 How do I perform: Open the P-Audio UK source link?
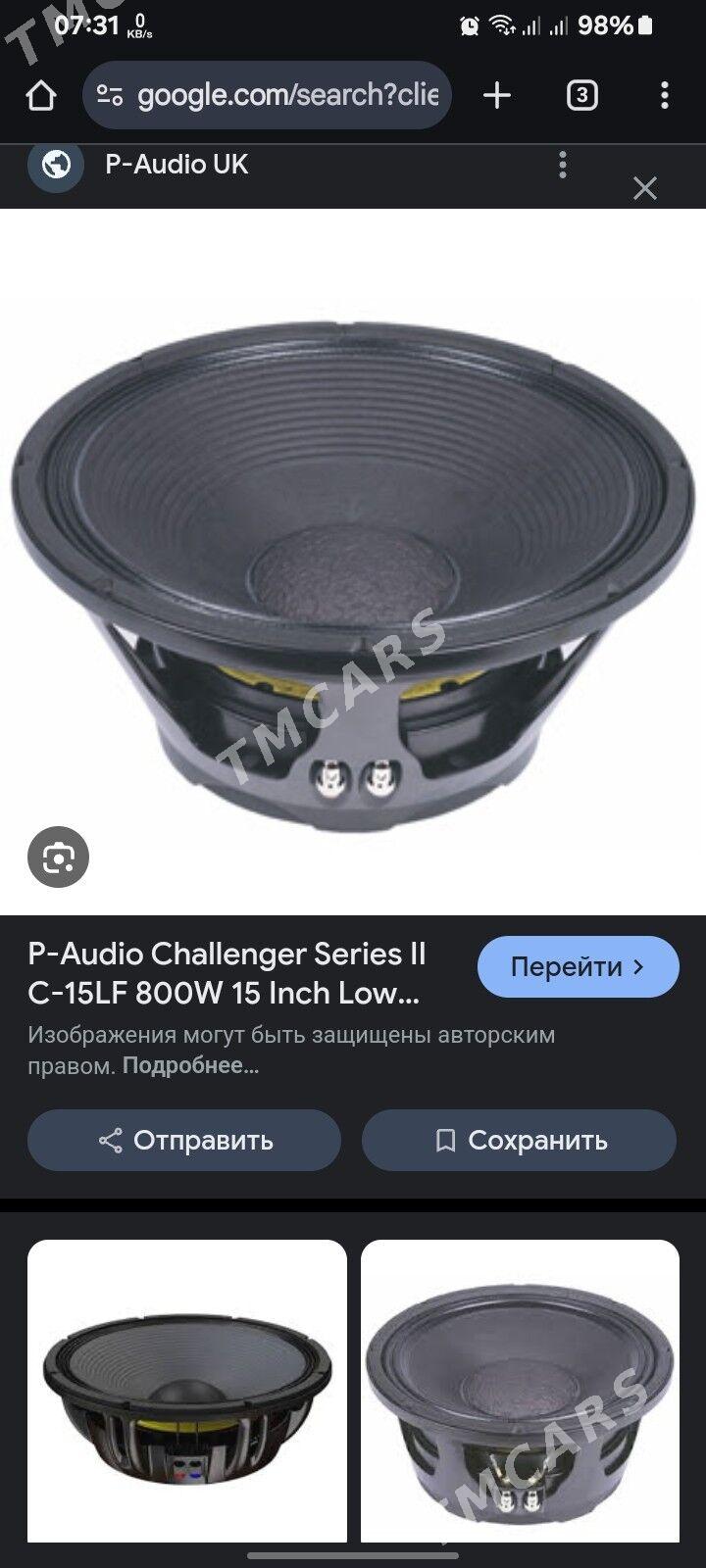176,164
